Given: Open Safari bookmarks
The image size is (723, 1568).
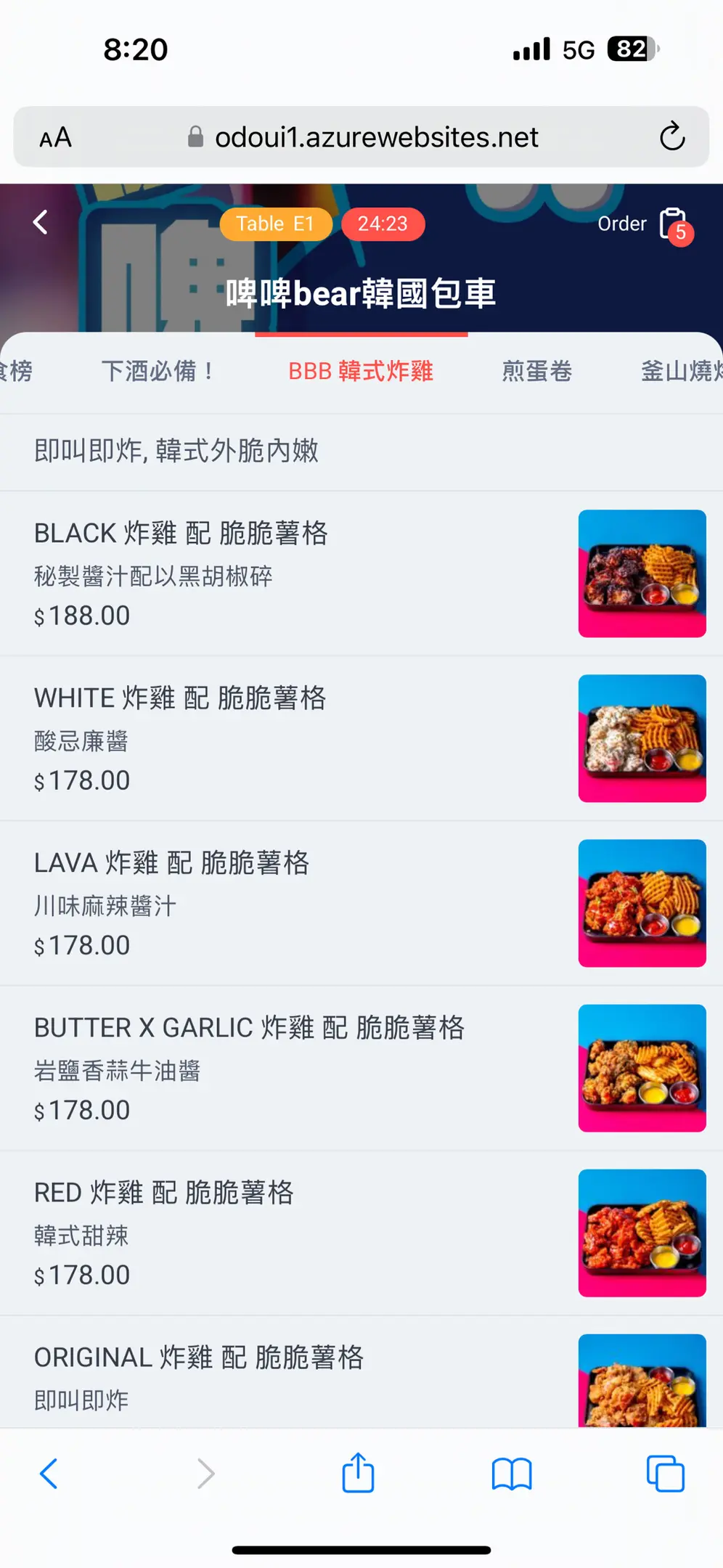Looking at the screenshot, I should pyautogui.click(x=512, y=1474).
